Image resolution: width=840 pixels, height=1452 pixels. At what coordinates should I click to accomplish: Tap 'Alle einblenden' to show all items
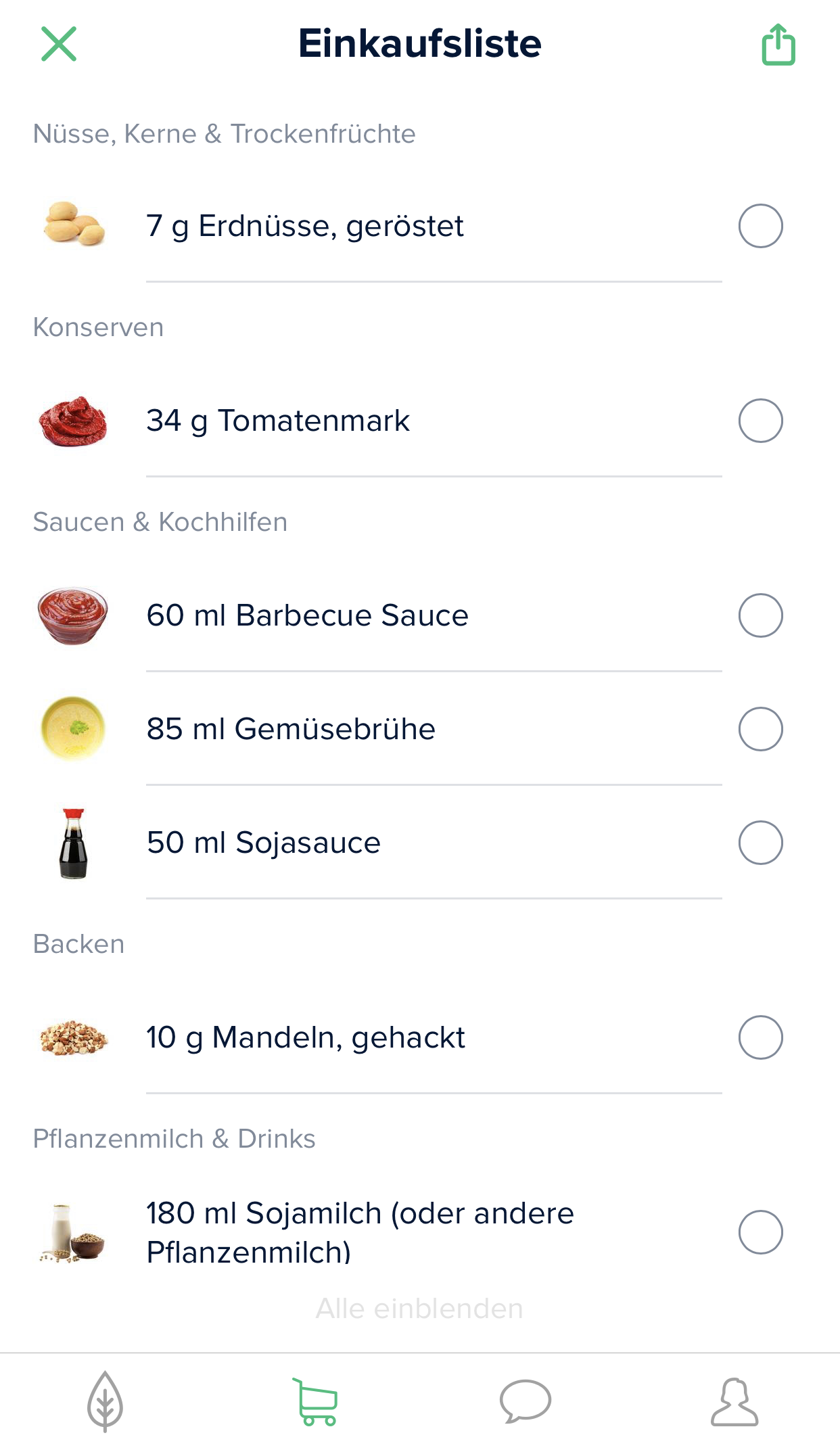pos(419,1307)
